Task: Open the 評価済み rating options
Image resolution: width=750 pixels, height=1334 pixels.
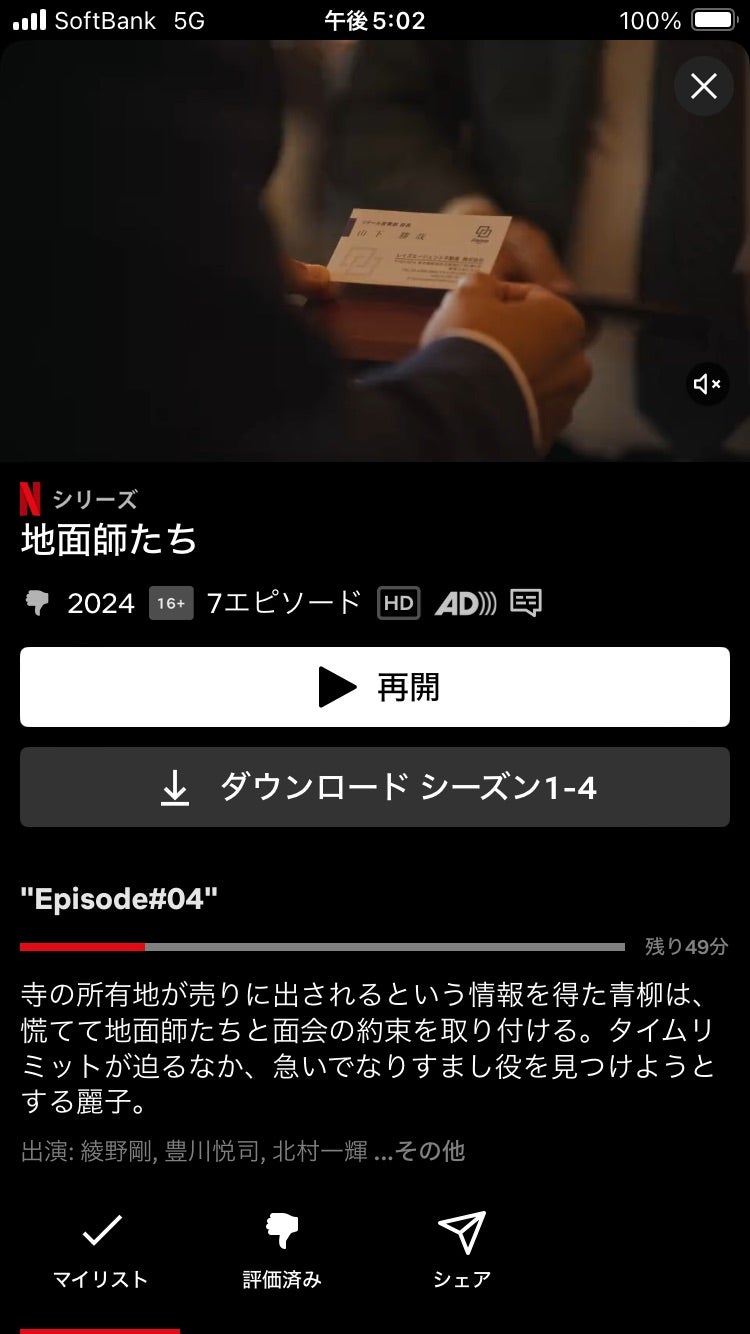Action: click(x=282, y=1248)
